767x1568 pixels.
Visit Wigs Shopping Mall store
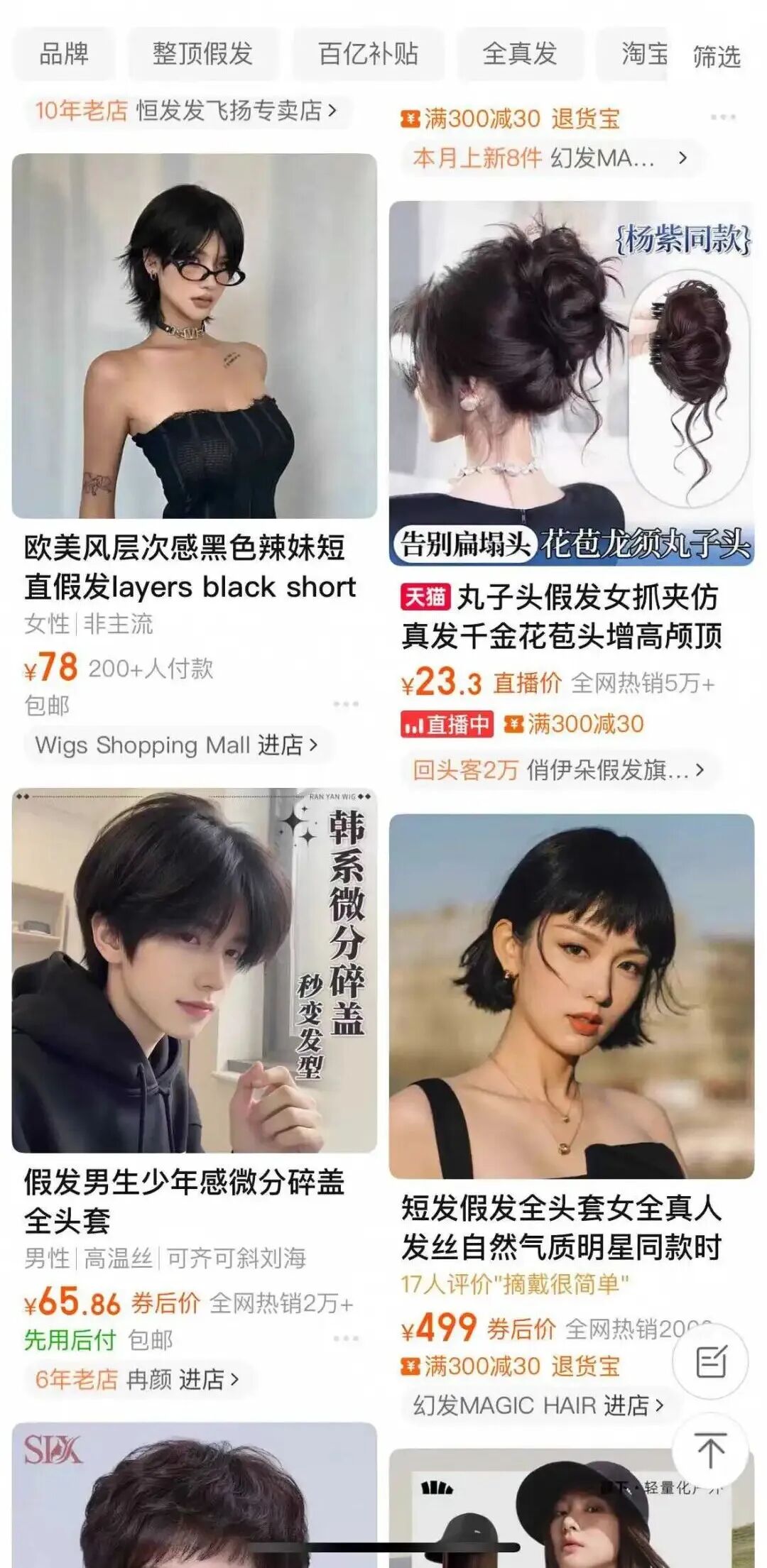click(x=177, y=745)
